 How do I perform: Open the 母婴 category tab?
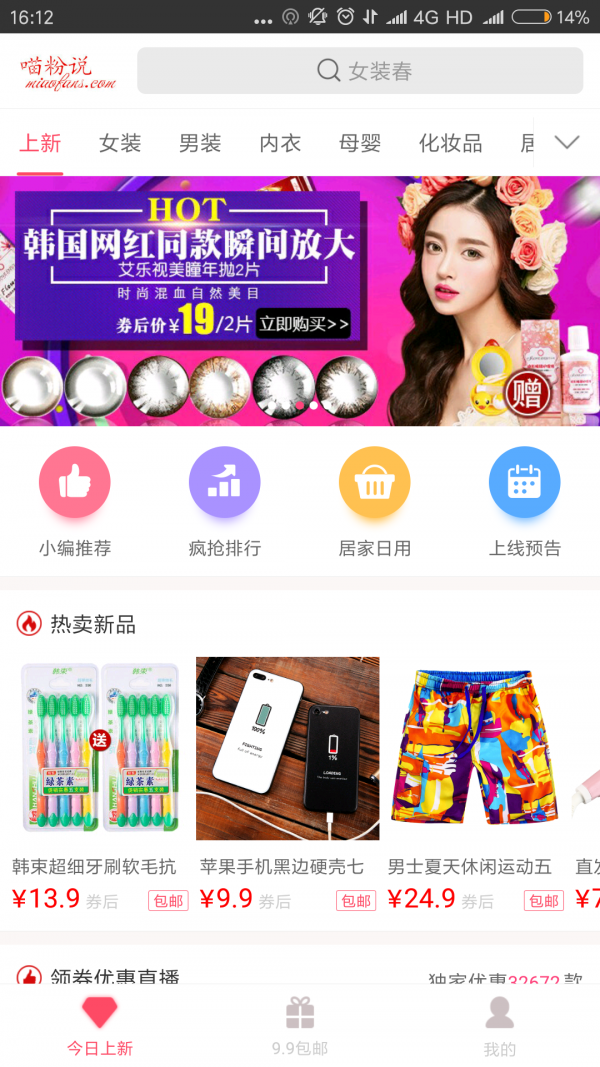[x=360, y=144]
